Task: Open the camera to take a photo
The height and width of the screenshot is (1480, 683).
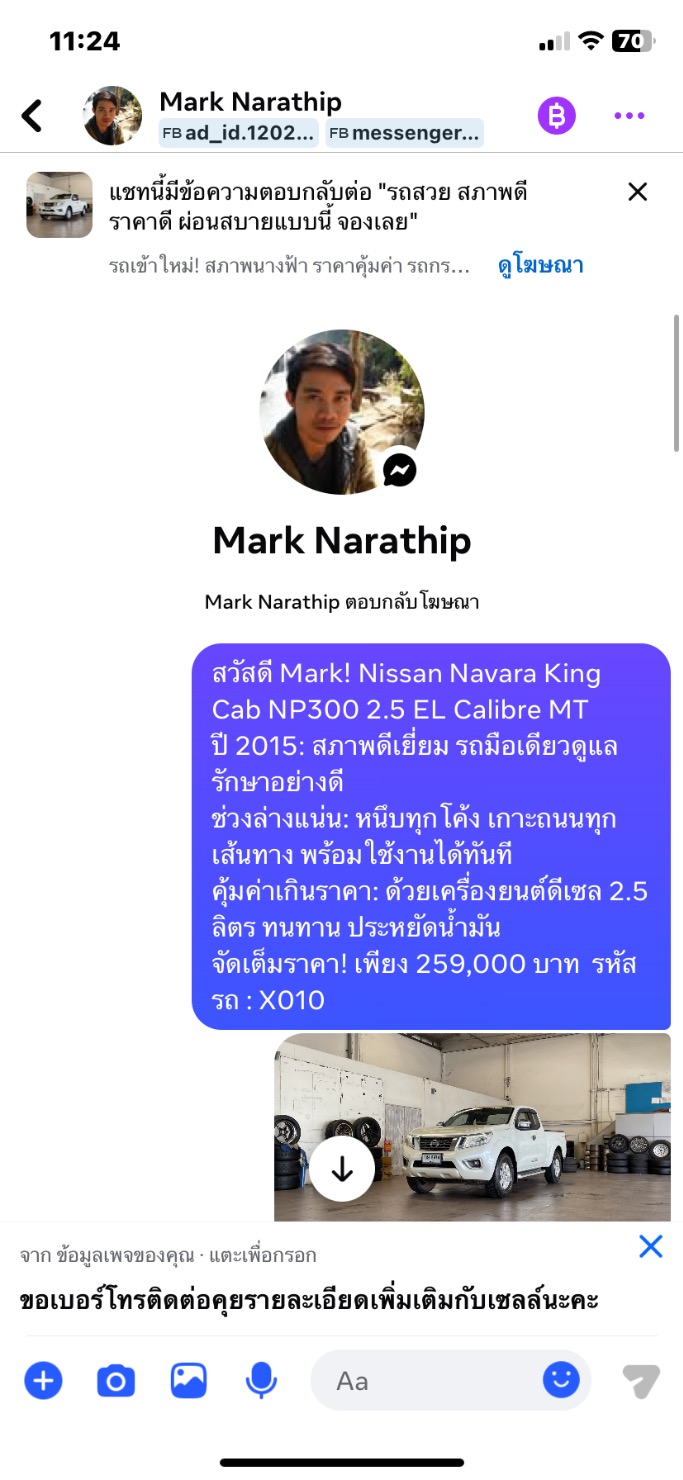Action: (x=115, y=1381)
